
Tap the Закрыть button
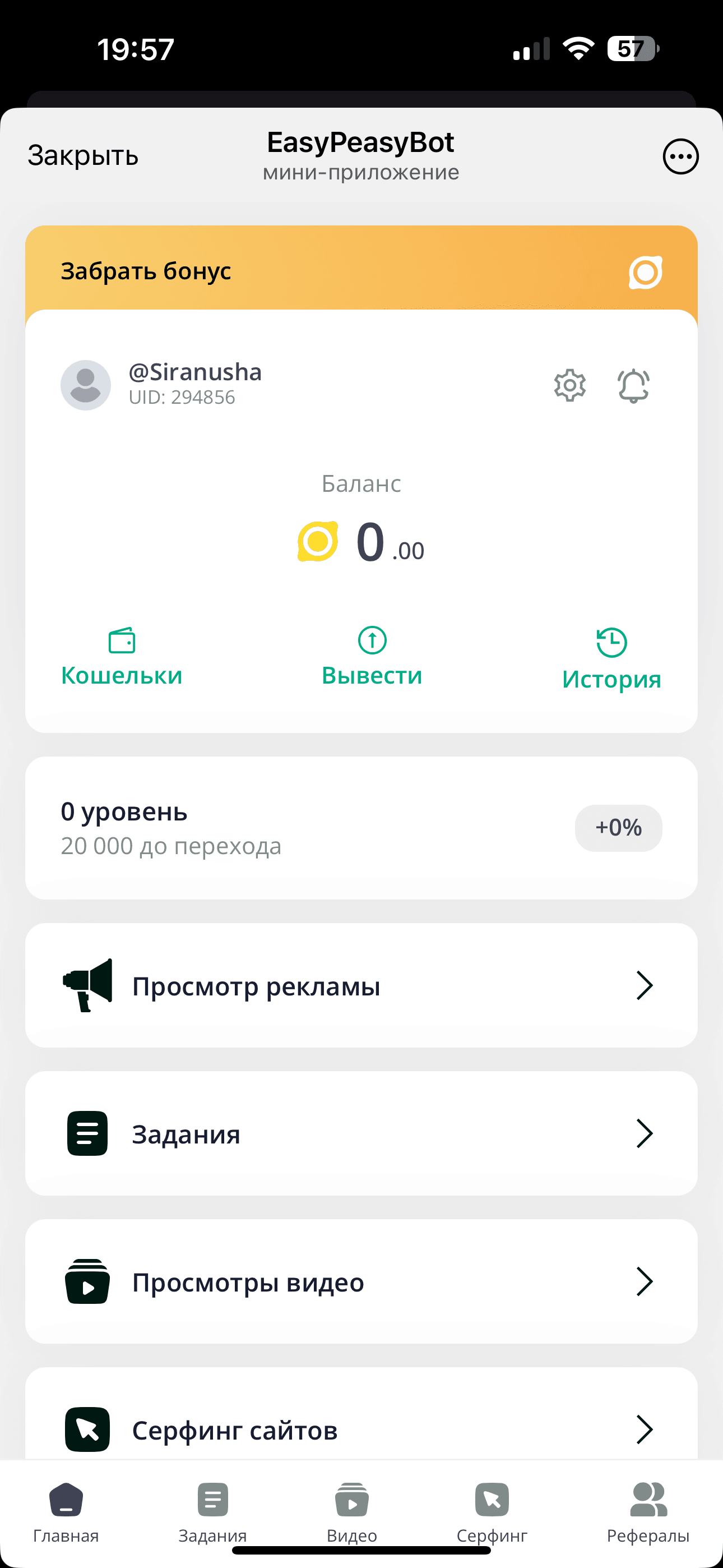click(82, 155)
